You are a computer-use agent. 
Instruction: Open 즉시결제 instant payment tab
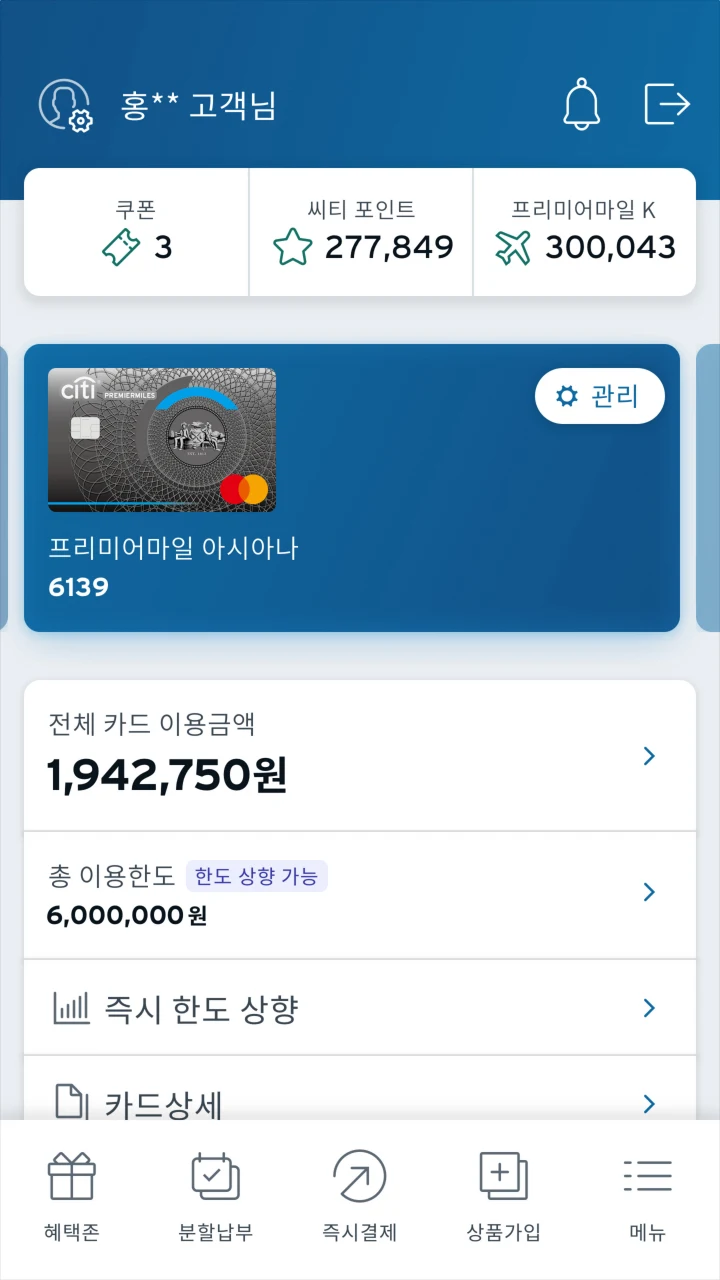coord(359,1197)
